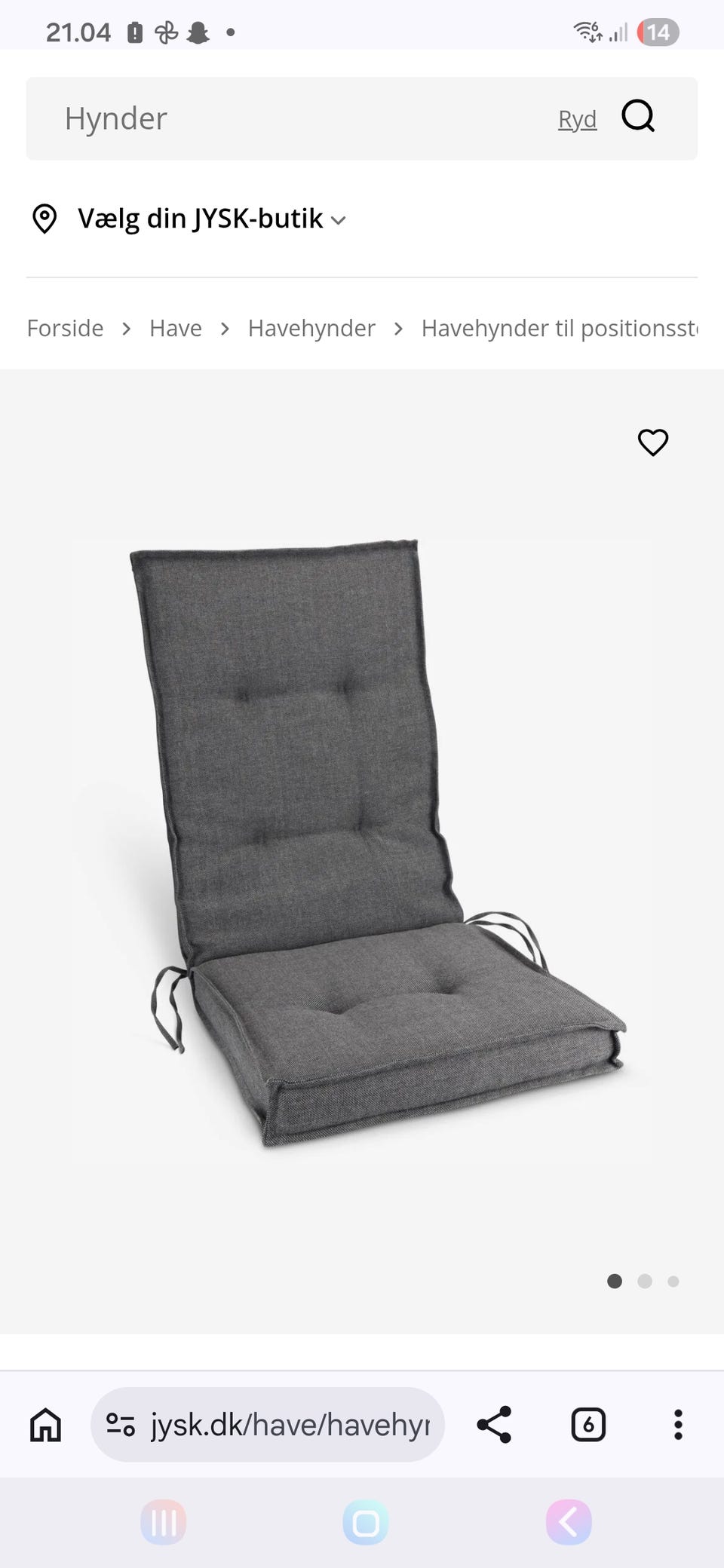The width and height of the screenshot is (724, 1568).
Task: Tap the jysk.dk address bar
Action: tap(268, 1425)
